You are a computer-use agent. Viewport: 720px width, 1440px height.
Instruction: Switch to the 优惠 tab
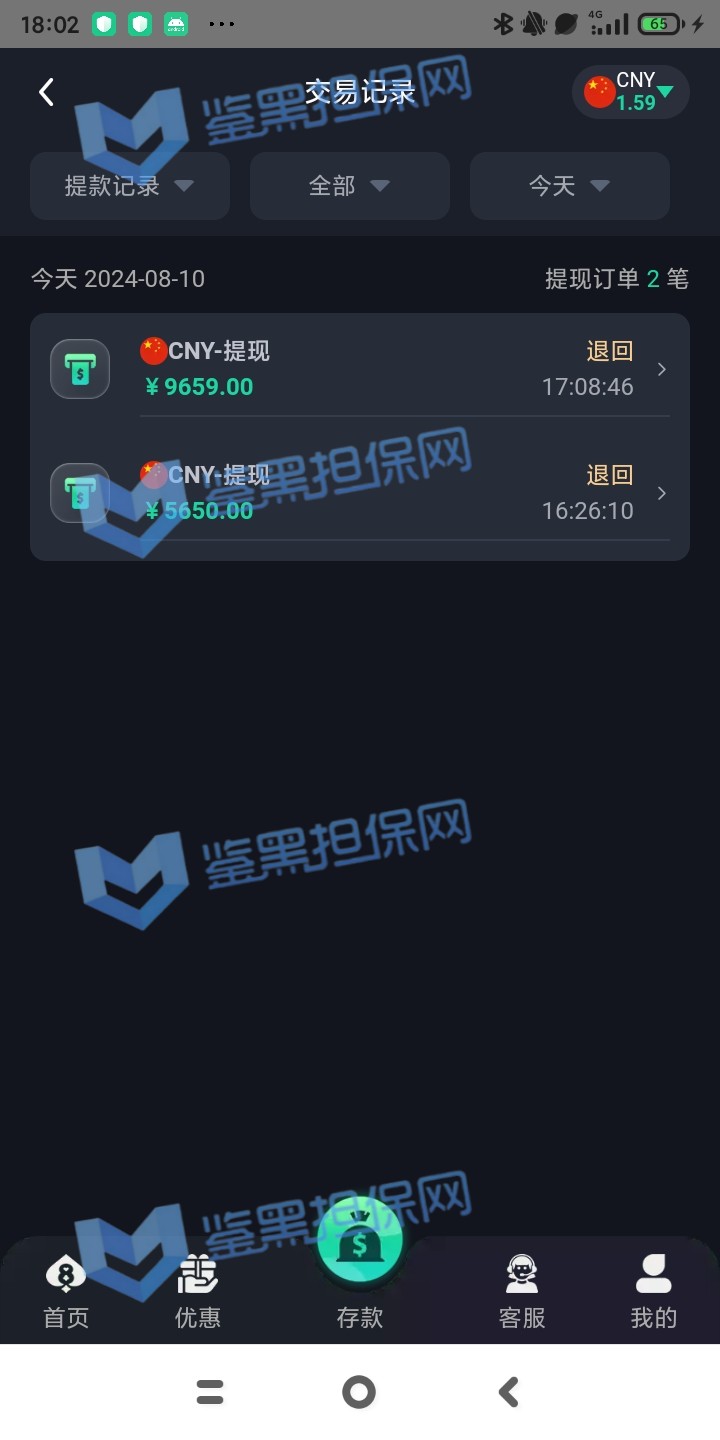198,1291
